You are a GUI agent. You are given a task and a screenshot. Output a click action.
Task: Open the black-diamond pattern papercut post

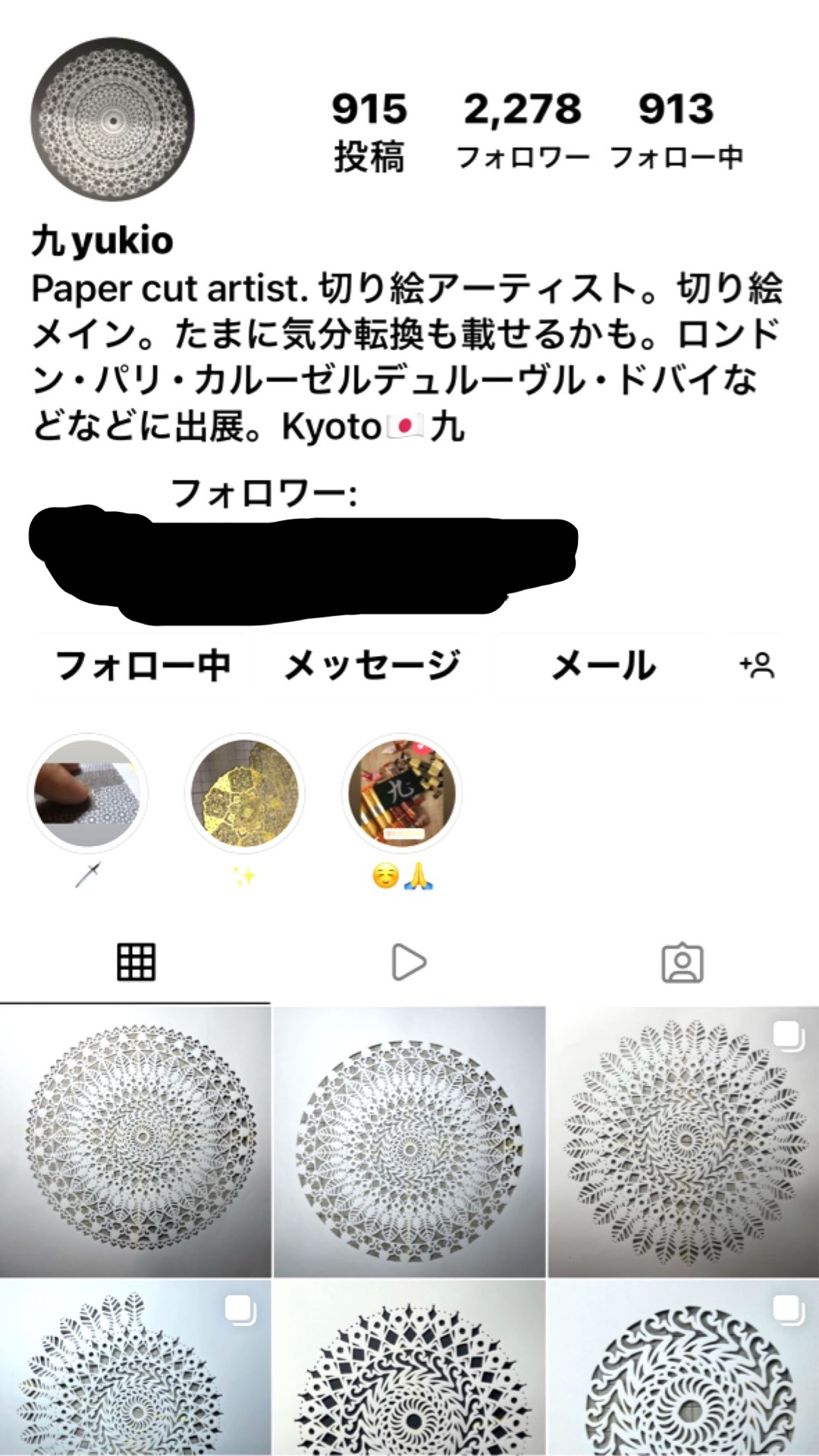pyautogui.click(x=409, y=1369)
